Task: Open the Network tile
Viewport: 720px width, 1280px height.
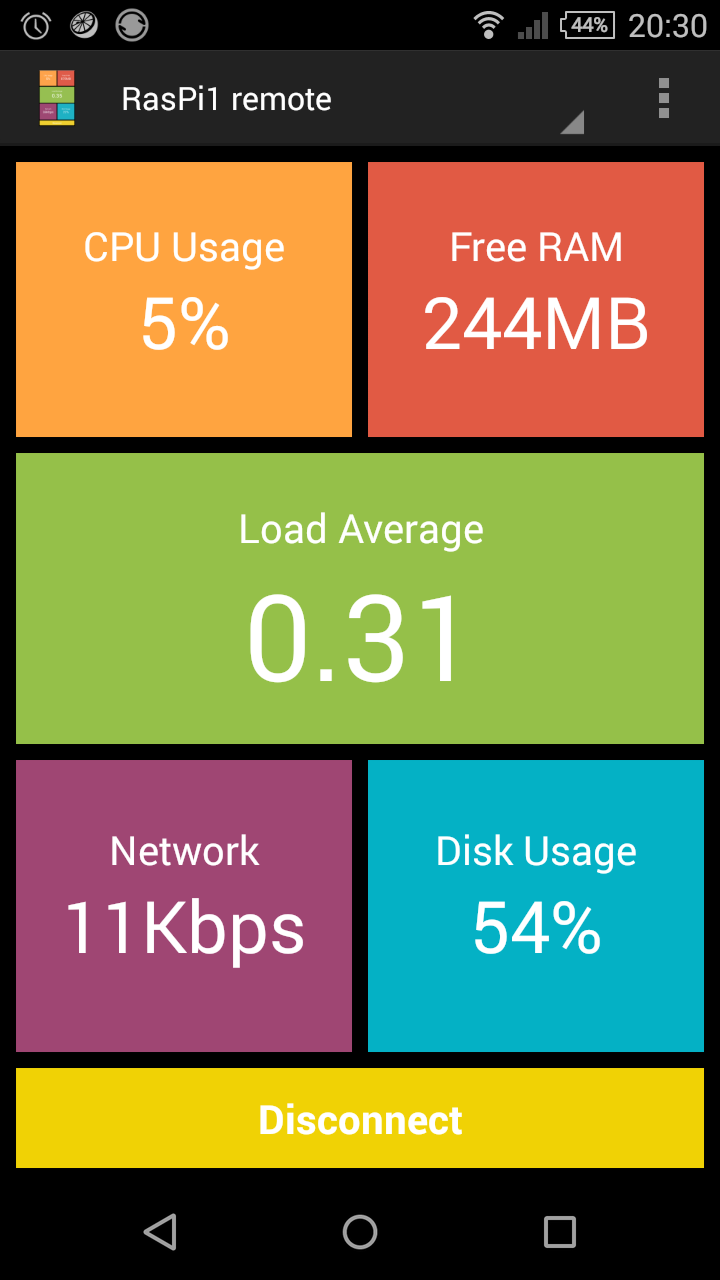Action: 184,906
